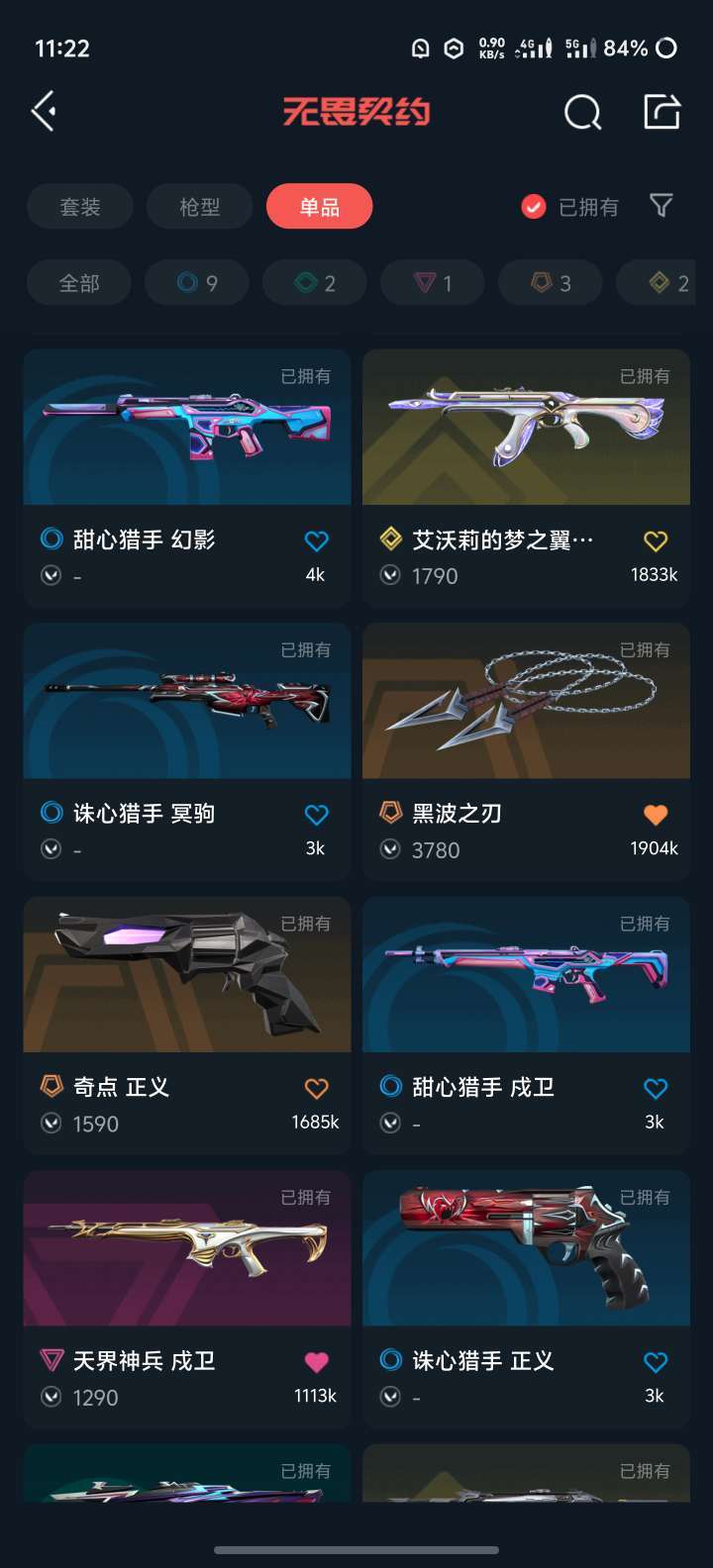Open the 艾沃莉的梦之翼 skin card
713x1568 pixels.
pyautogui.click(x=526, y=477)
